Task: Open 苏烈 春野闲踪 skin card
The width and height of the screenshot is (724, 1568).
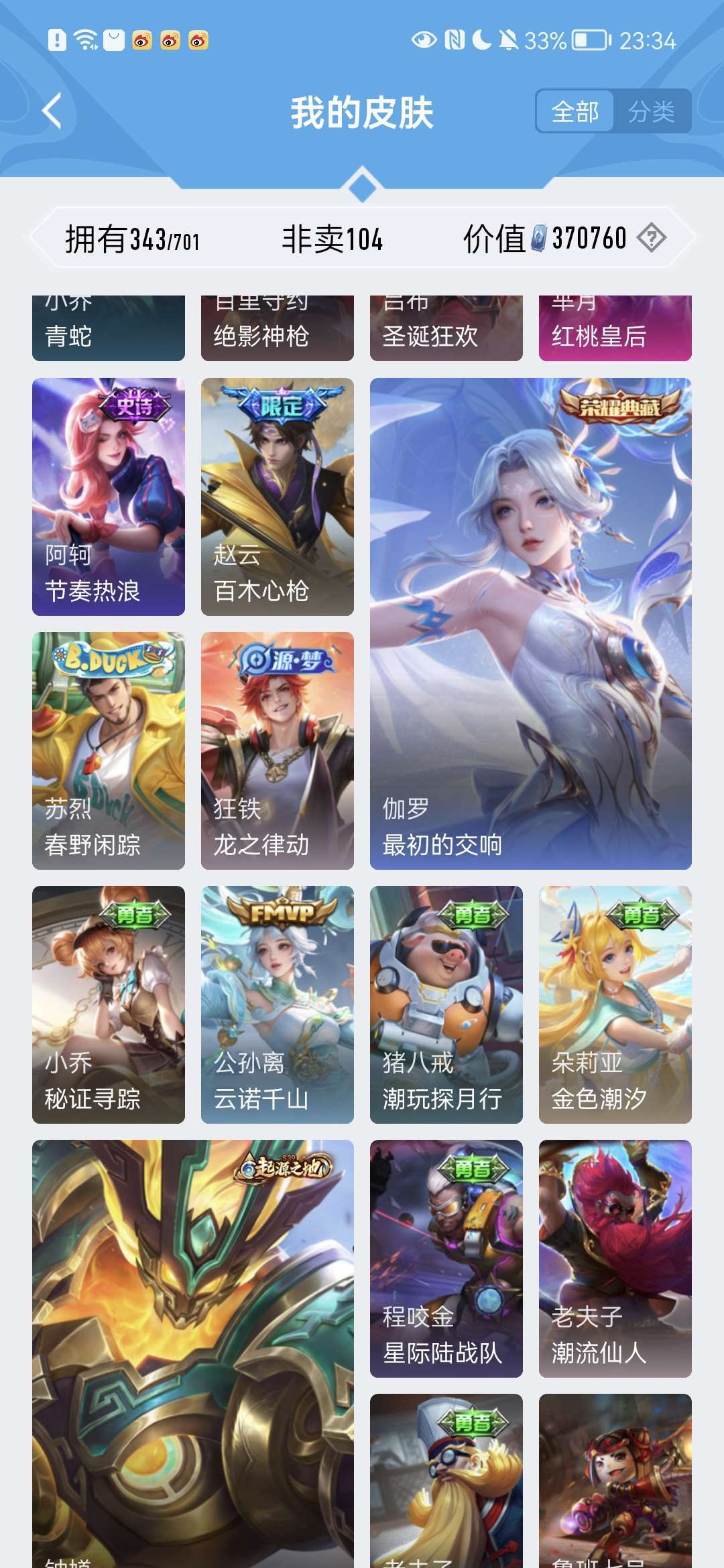Action: click(109, 750)
